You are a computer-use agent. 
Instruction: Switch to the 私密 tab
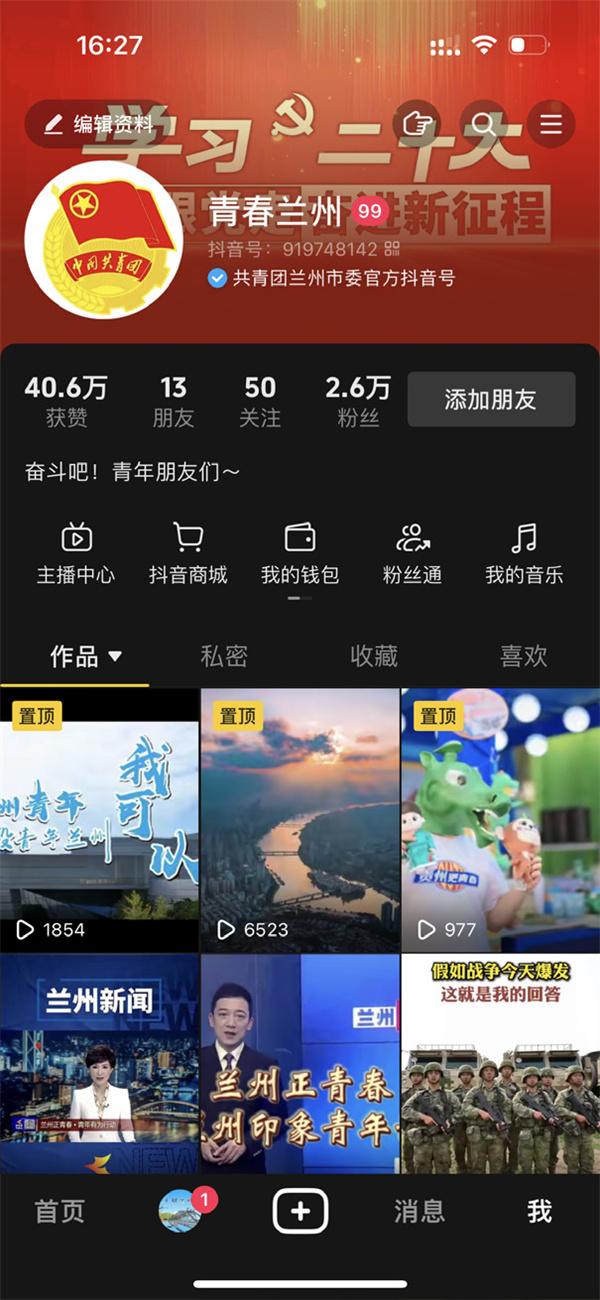pos(224,656)
